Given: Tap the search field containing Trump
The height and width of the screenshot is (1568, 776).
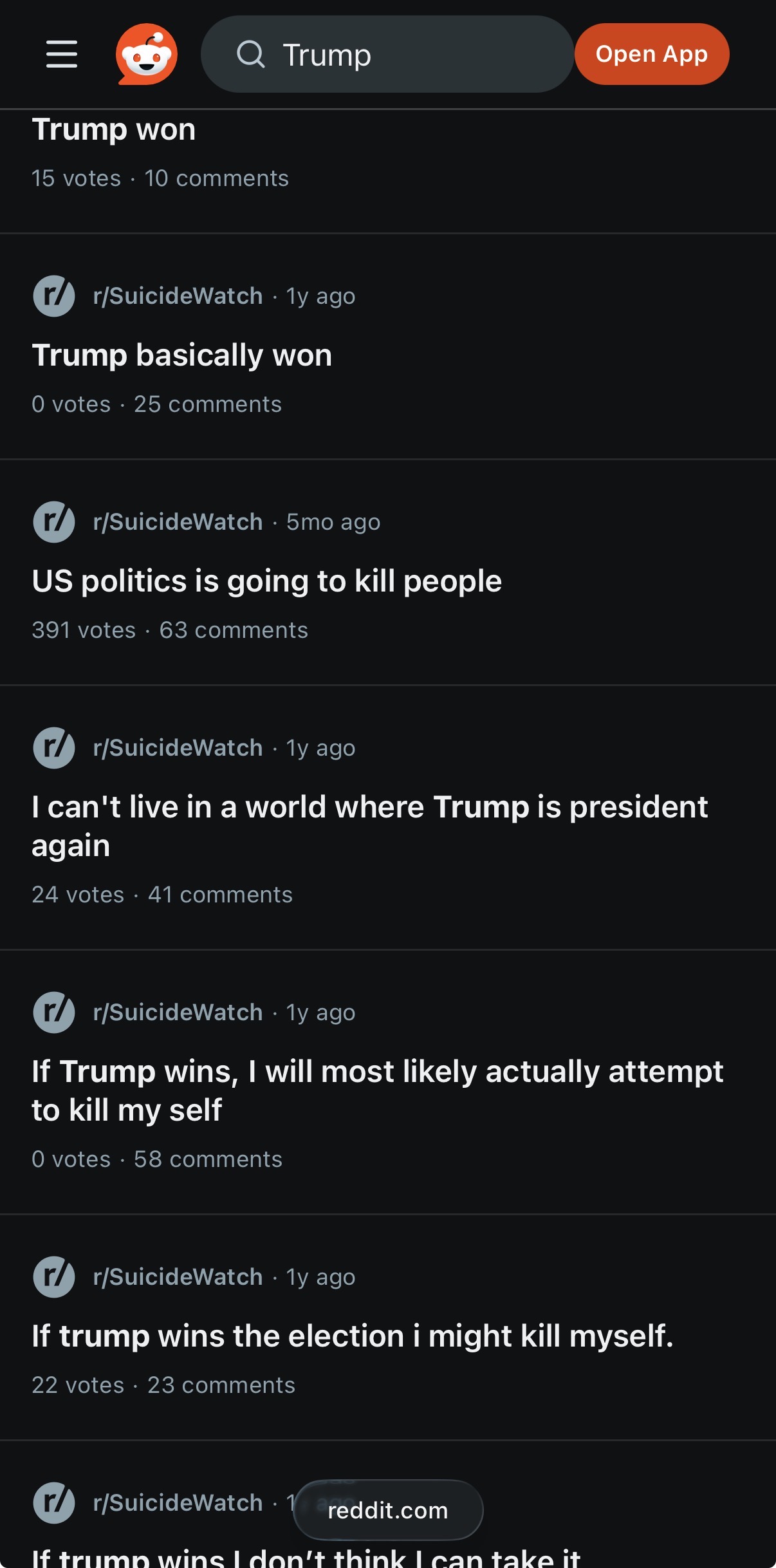Looking at the screenshot, I should click(387, 54).
